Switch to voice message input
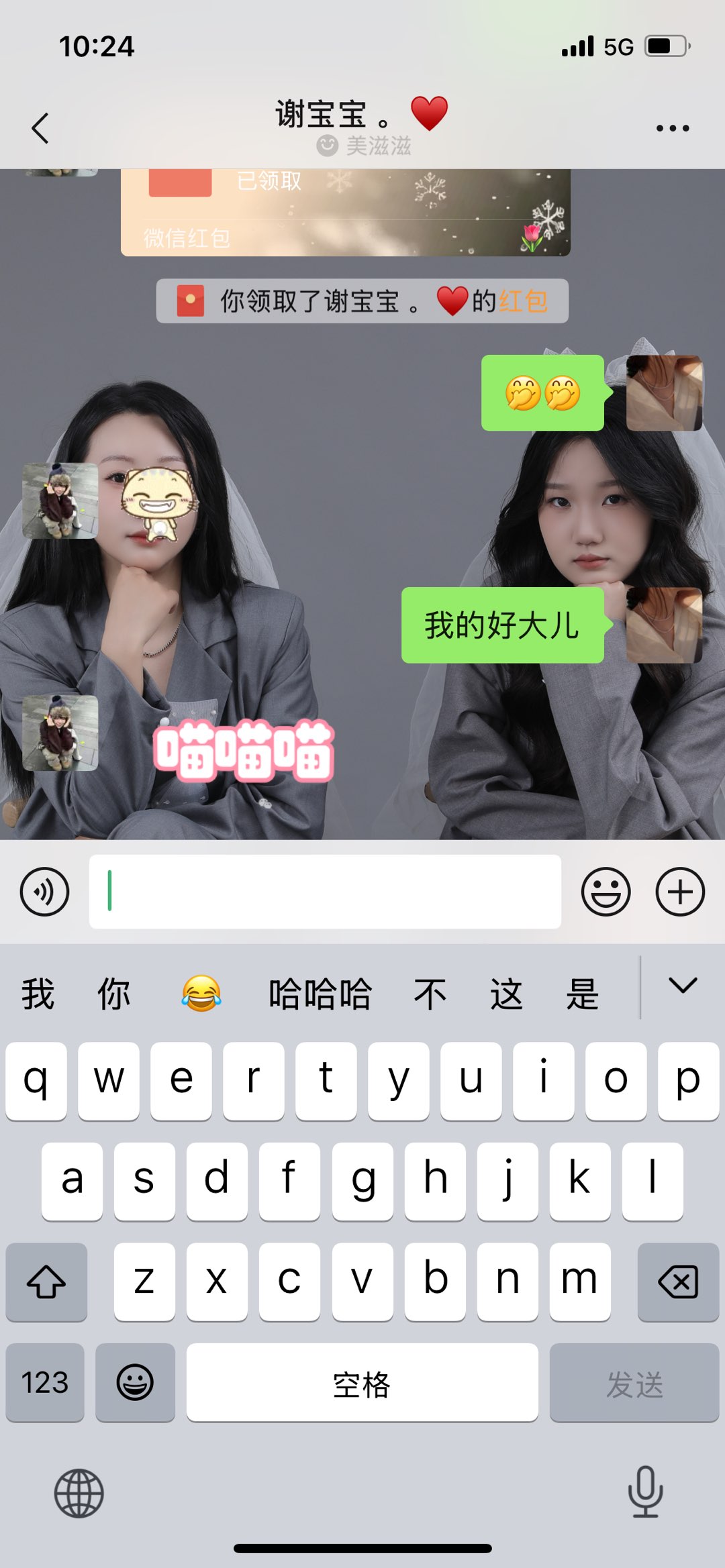Image resolution: width=725 pixels, height=1568 pixels. coord(44,892)
